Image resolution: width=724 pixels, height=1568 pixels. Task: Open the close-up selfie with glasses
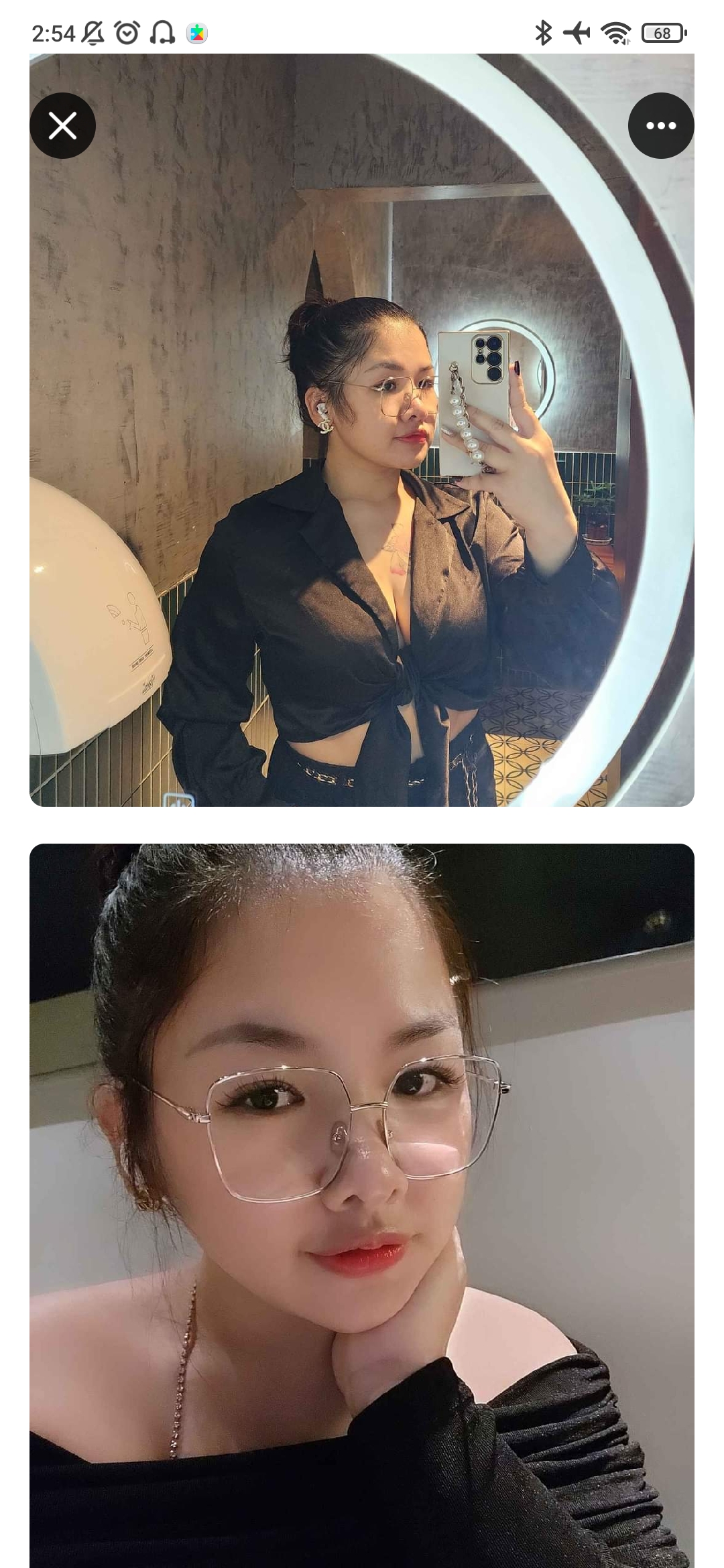pos(362,1206)
